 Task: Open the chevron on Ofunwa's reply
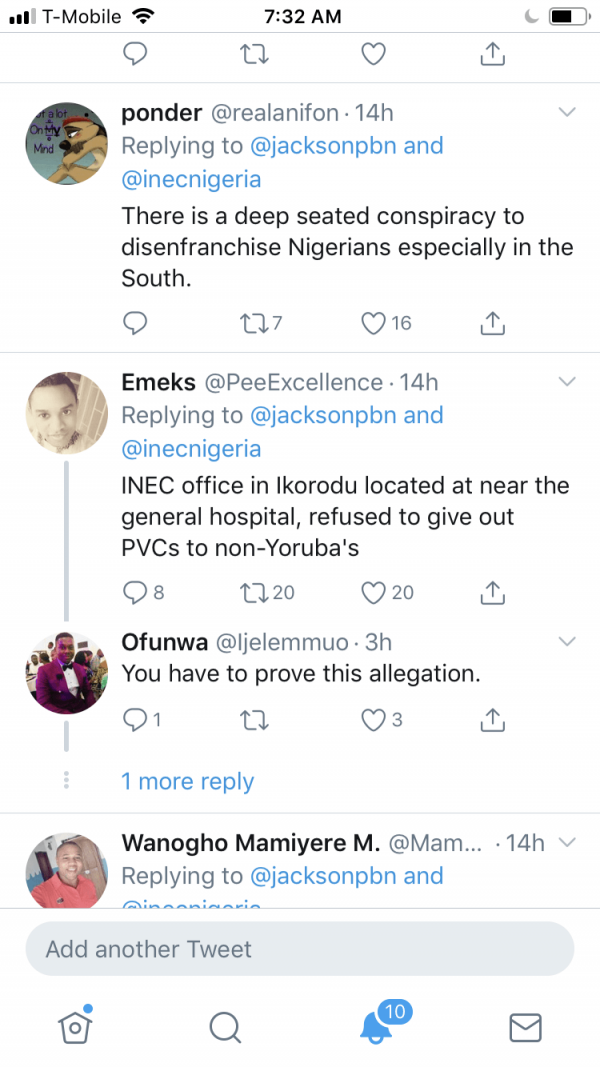tap(567, 641)
